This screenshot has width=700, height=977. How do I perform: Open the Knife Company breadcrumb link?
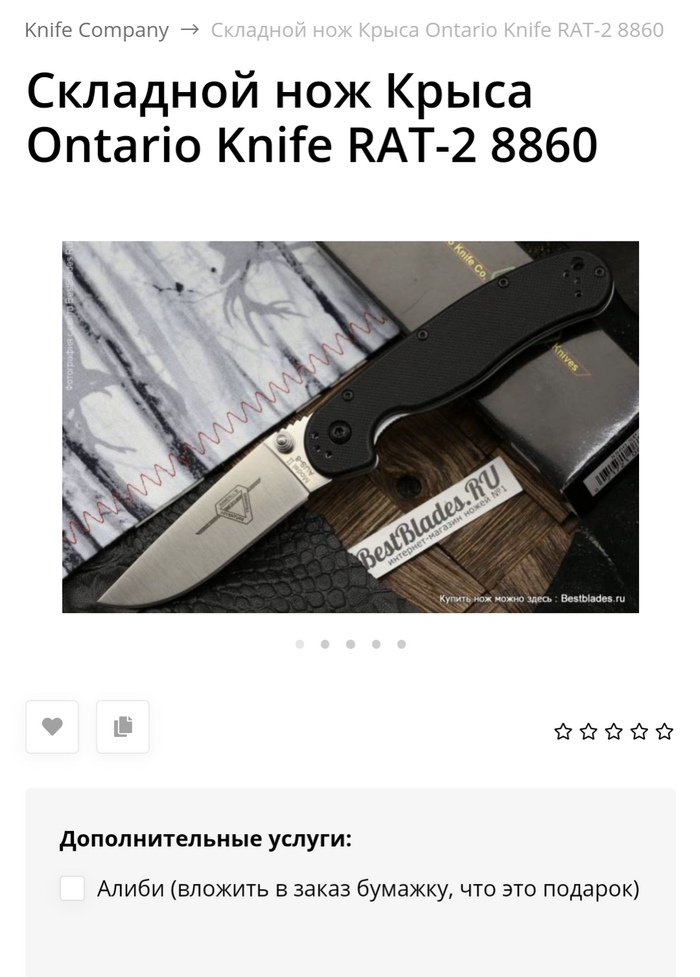pos(96,30)
